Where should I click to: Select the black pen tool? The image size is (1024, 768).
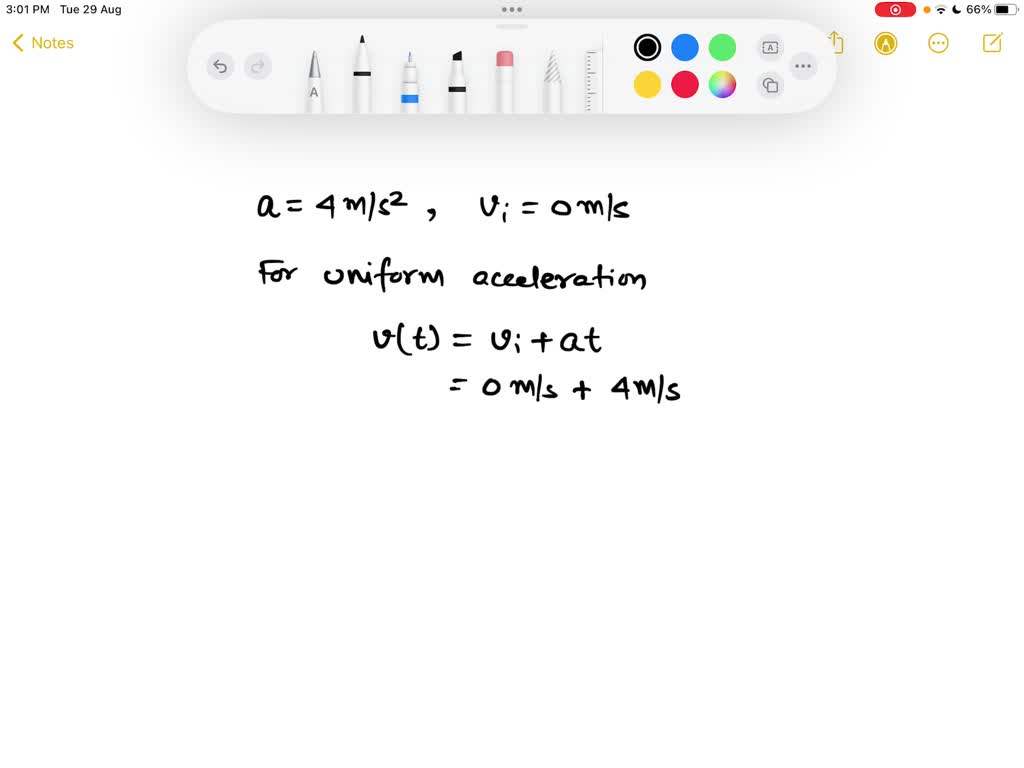point(362,75)
